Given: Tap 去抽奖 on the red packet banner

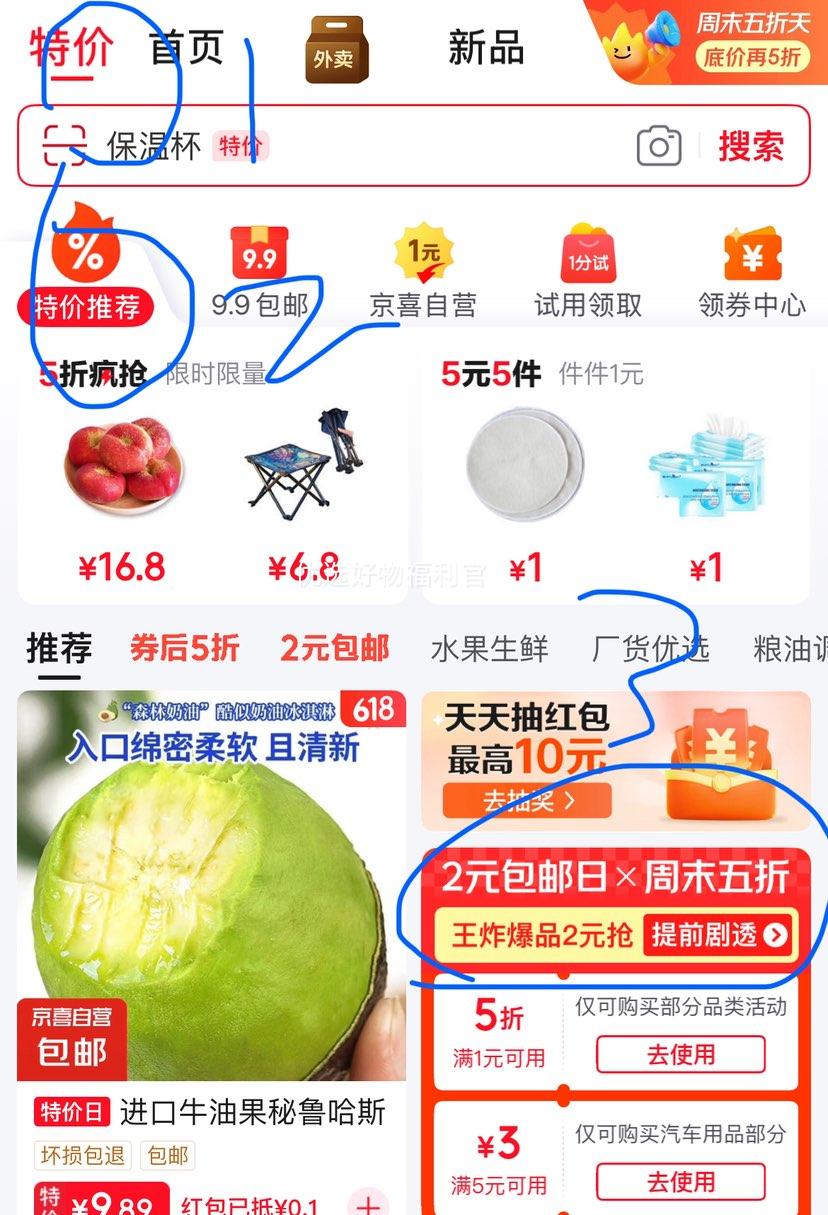Looking at the screenshot, I should (526, 801).
